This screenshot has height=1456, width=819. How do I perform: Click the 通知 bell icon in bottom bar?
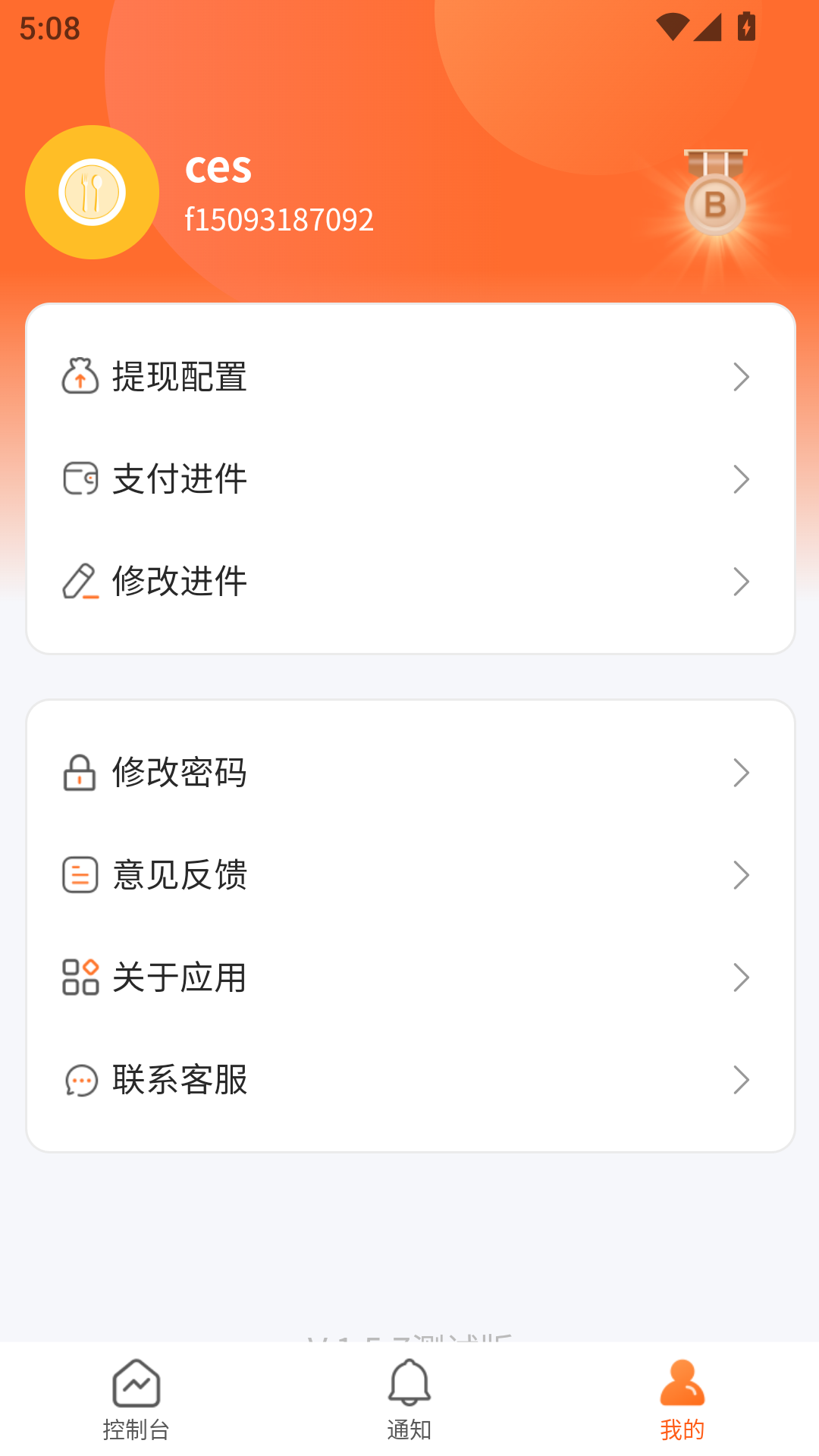pyautogui.click(x=409, y=1383)
